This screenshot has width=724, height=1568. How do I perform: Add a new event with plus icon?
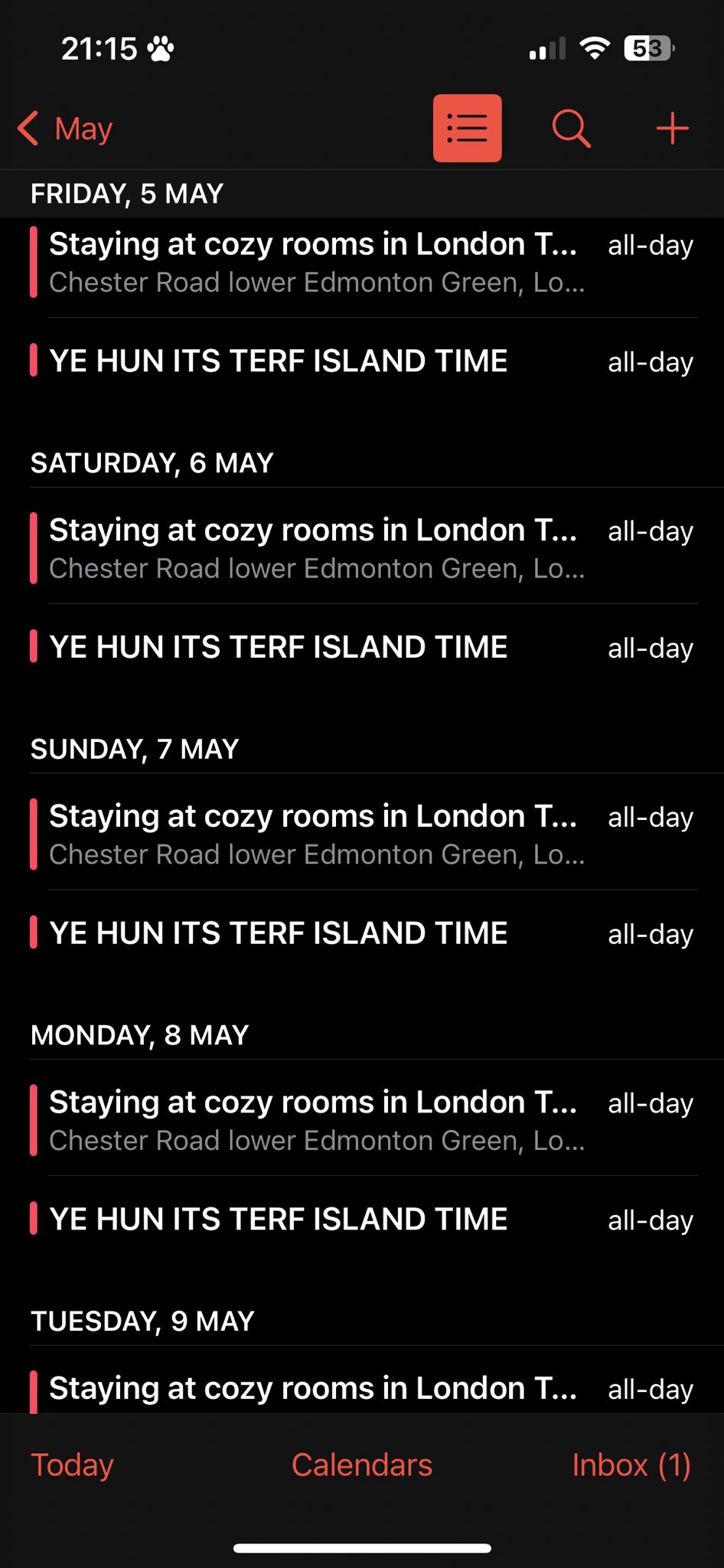click(x=672, y=129)
